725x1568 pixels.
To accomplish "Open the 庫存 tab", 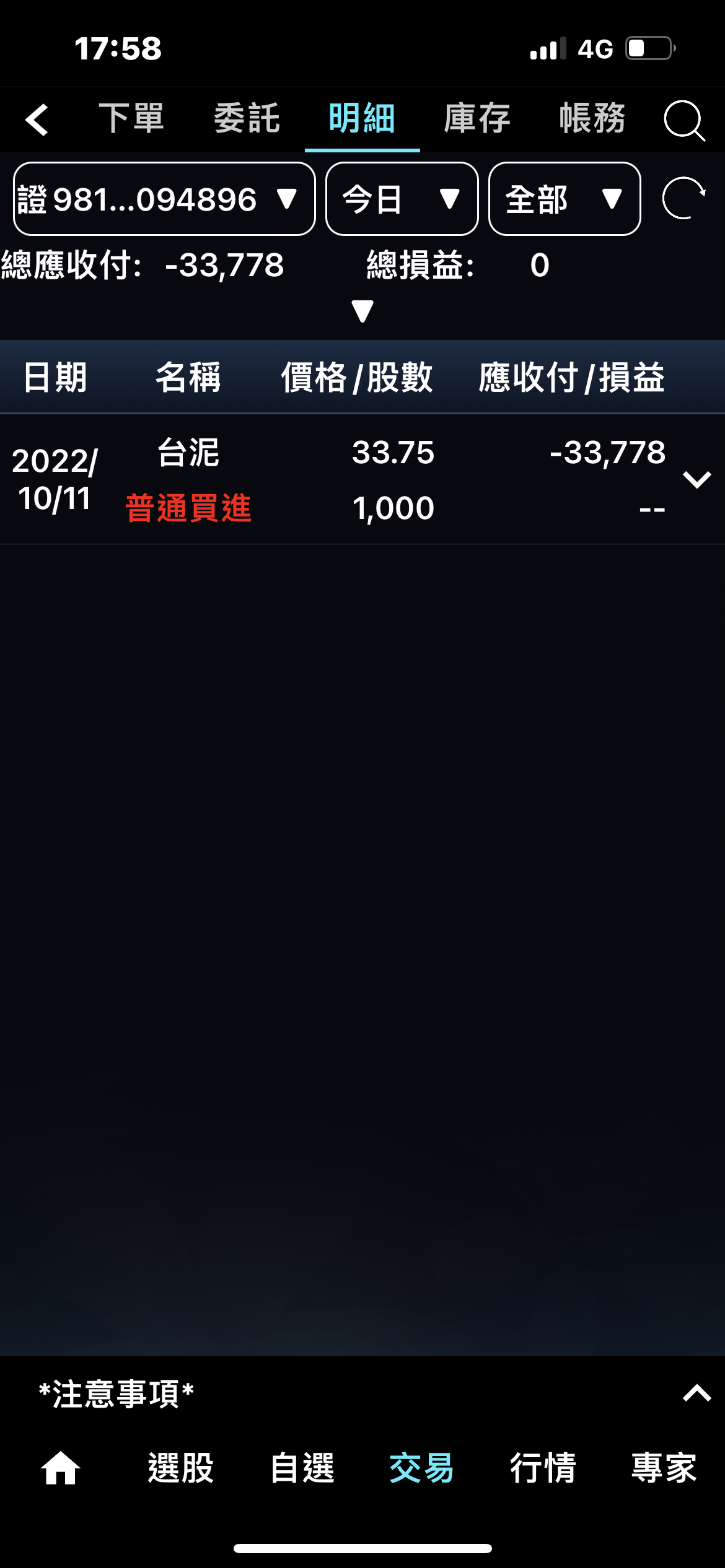I will [477, 118].
